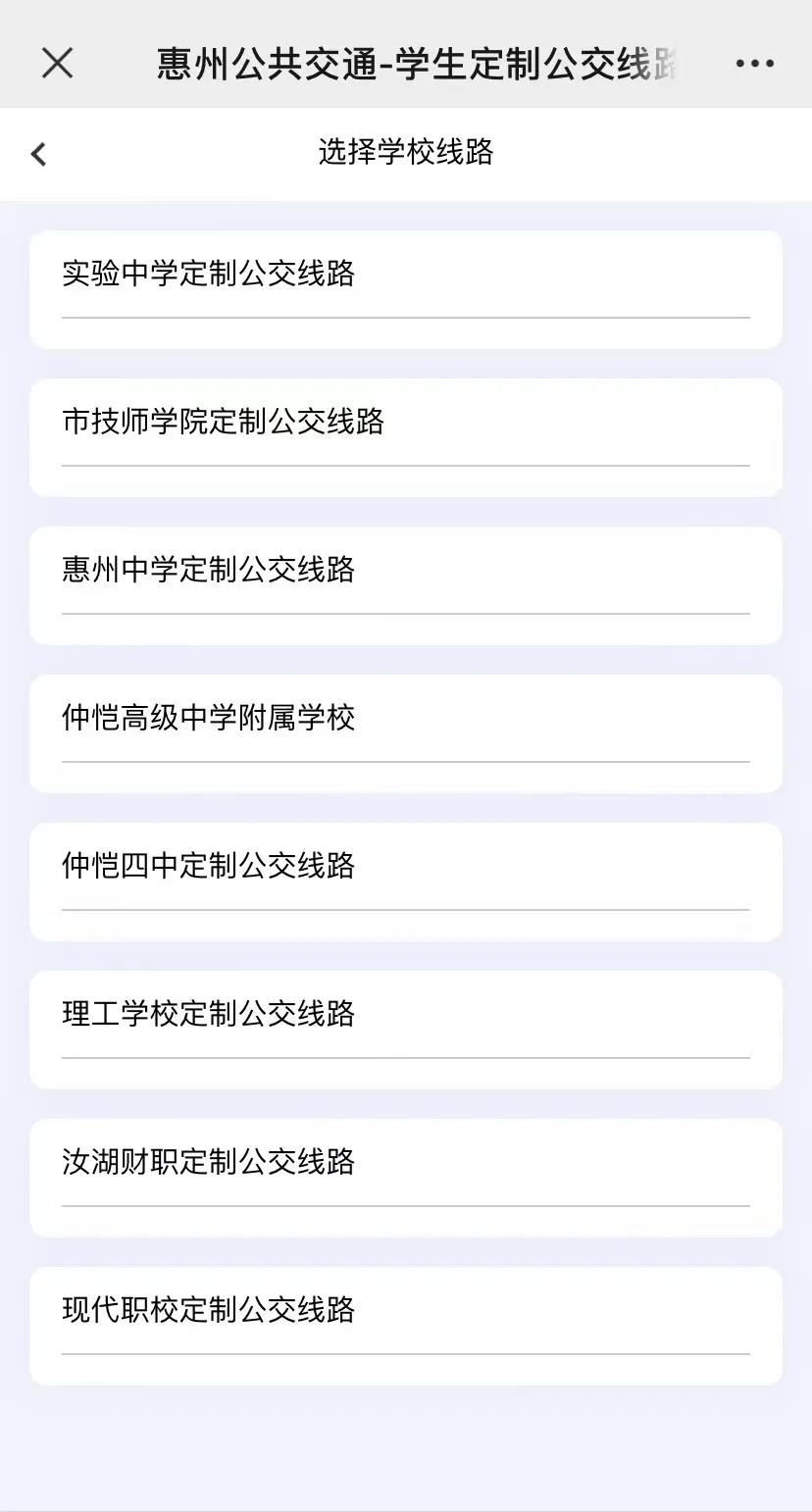Select 仲恺四中定制公交线路
Image resolution: width=812 pixels, height=1512 pixels.
[405, 882]
